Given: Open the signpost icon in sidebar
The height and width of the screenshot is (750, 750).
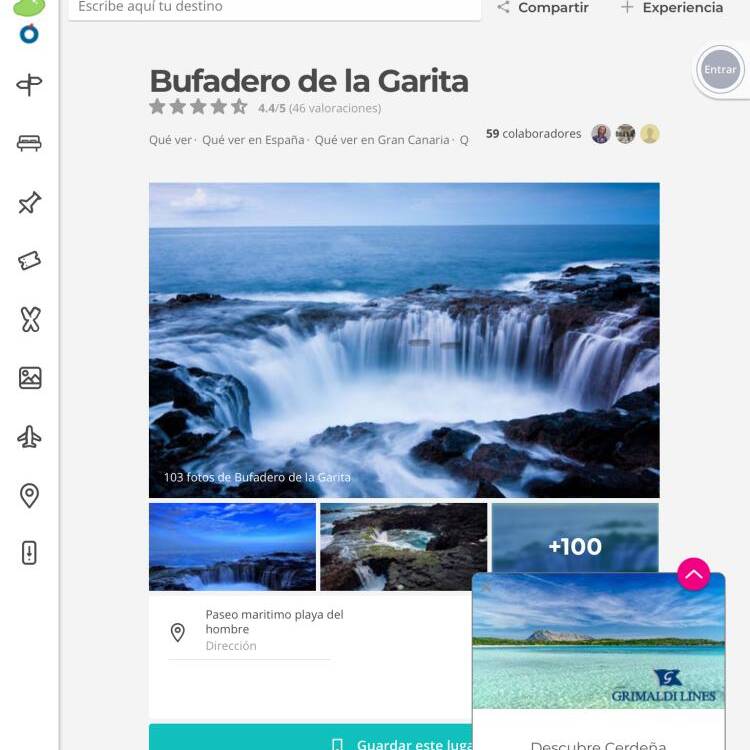Looking at the screenshot, I should coord(29,86).
